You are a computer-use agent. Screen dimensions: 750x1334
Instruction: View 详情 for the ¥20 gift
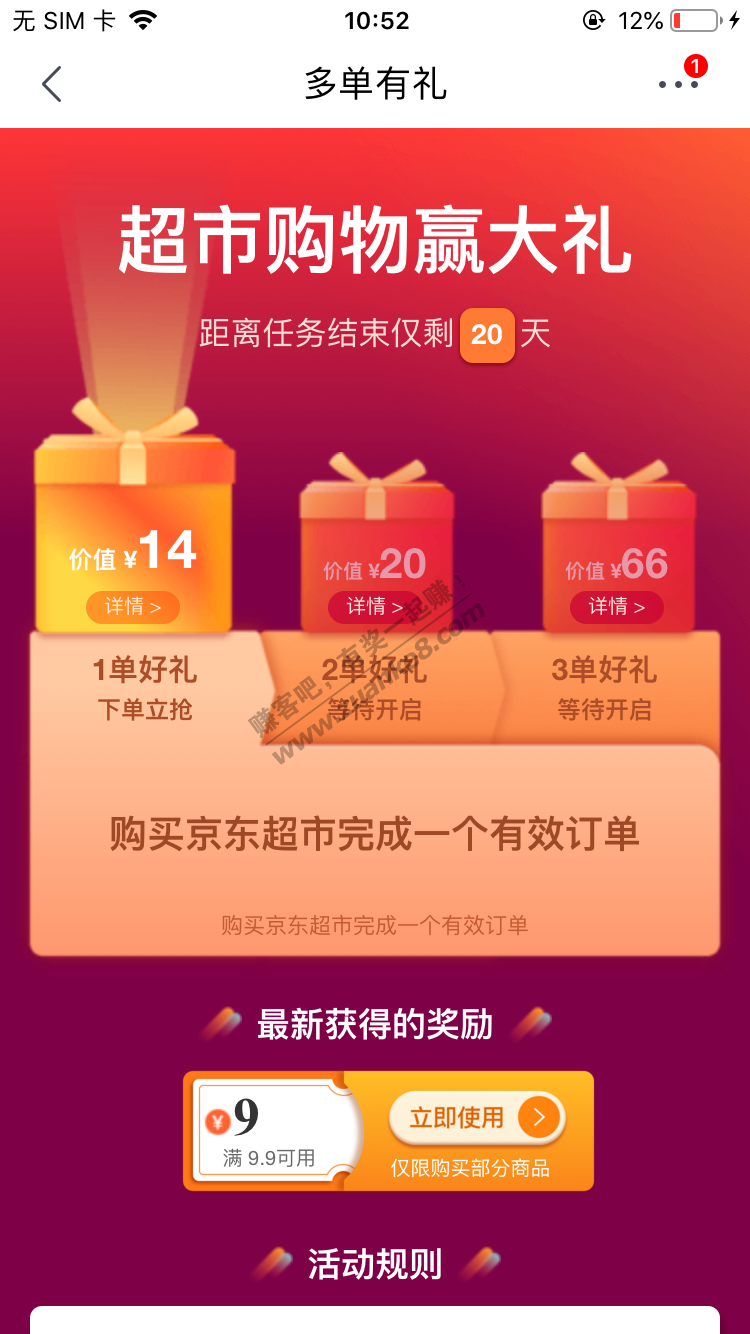coord(374,606)
